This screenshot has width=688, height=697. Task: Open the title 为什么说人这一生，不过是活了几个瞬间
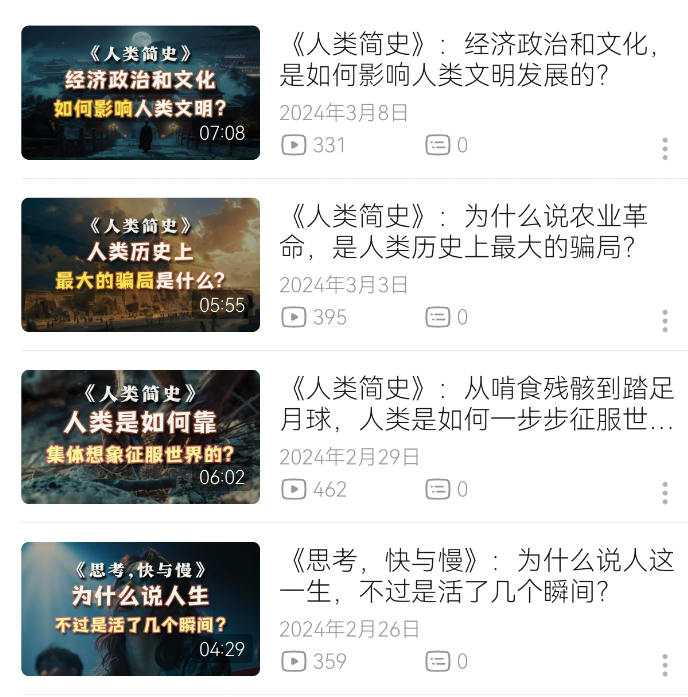tap(477, 575)
